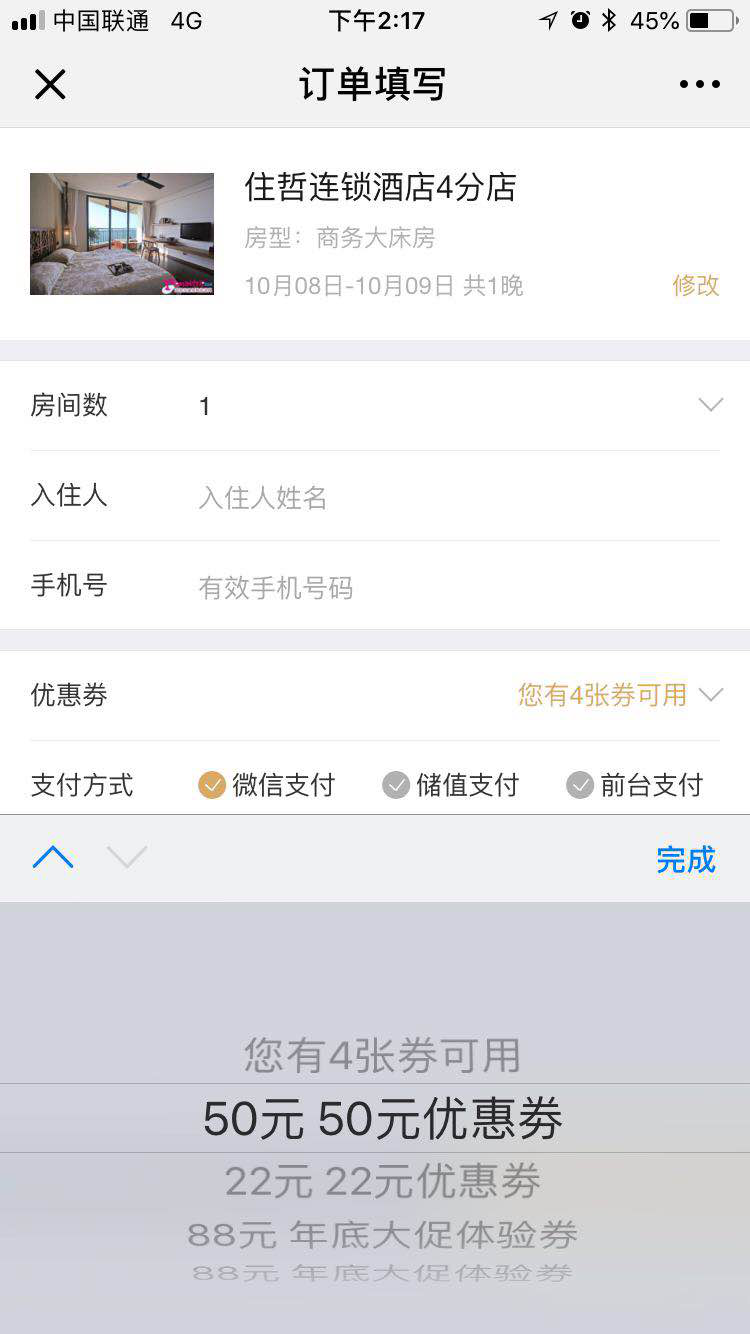750x1334 pixels.
Task: Open the more options ellipsis menu
Action: [699, 84]
